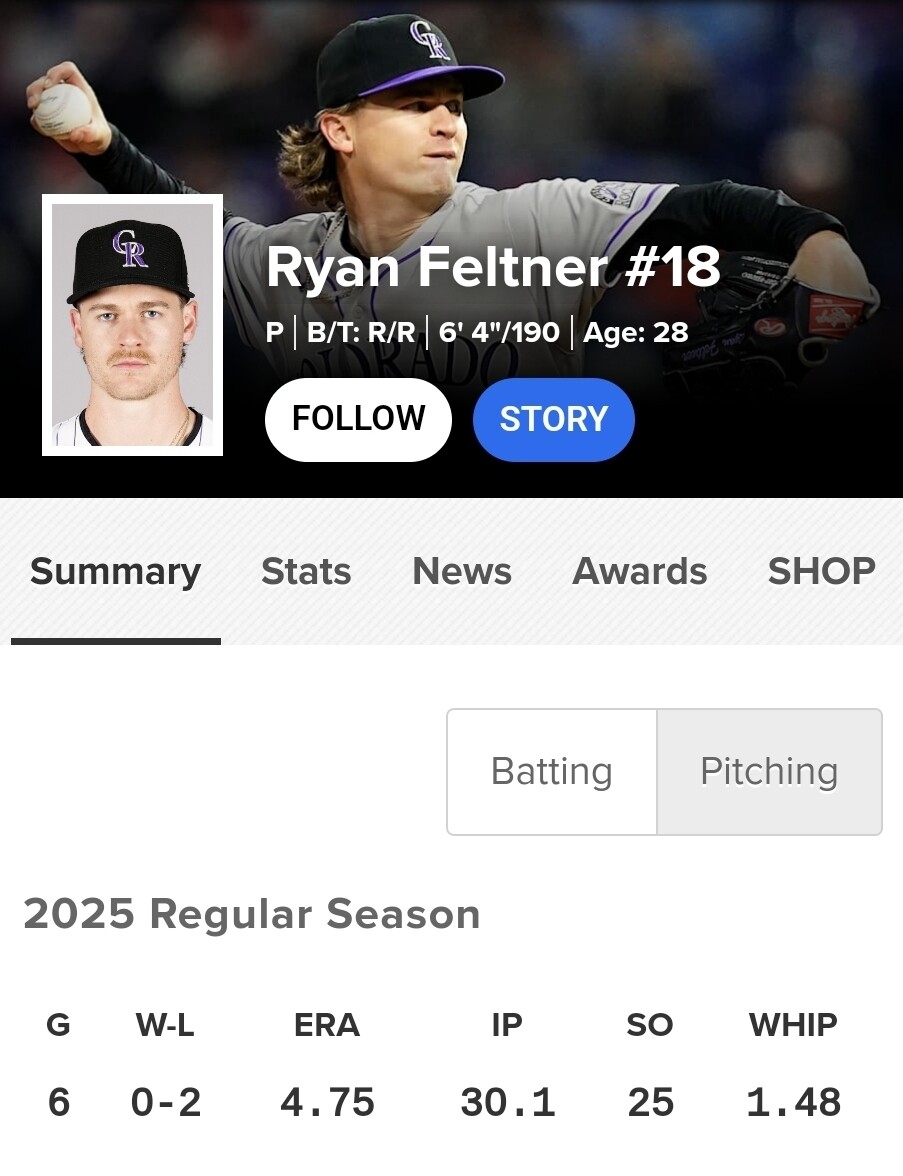View the Awards tab
Image resolution: width=903 pixels, height=1176 pixels.
tap(639, 571)
